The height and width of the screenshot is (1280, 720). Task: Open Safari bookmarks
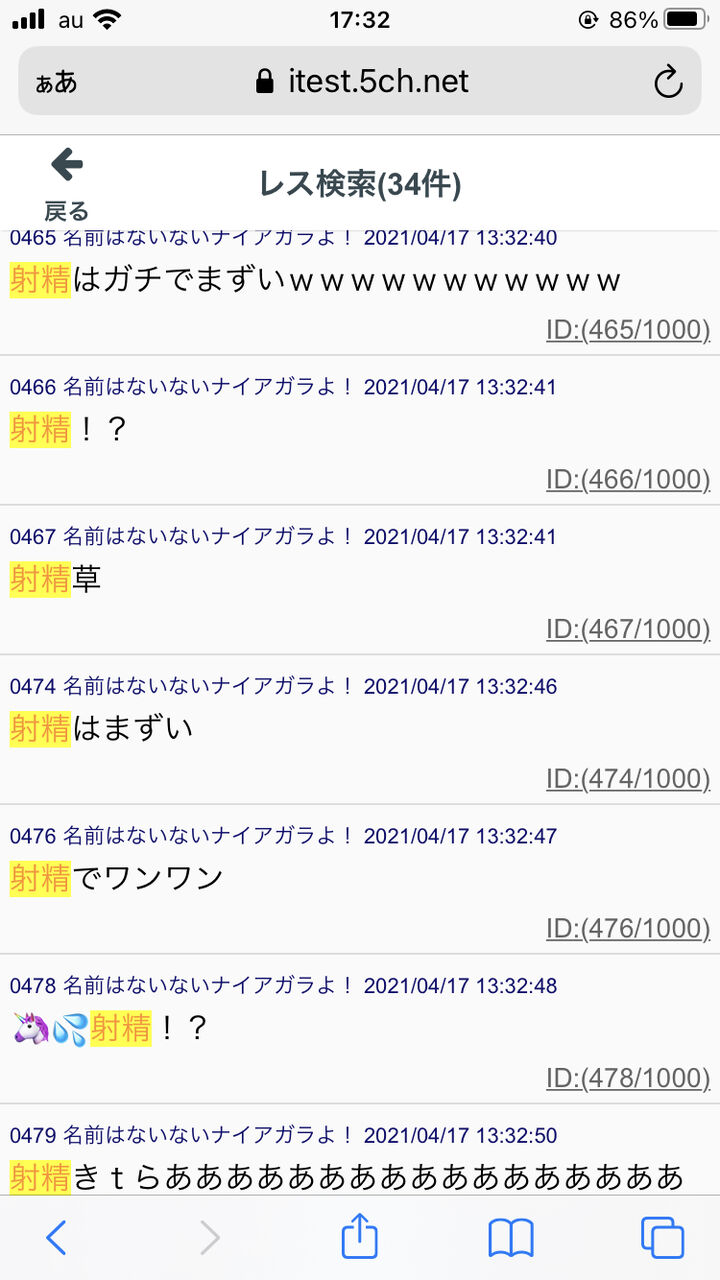(511, 1238)
